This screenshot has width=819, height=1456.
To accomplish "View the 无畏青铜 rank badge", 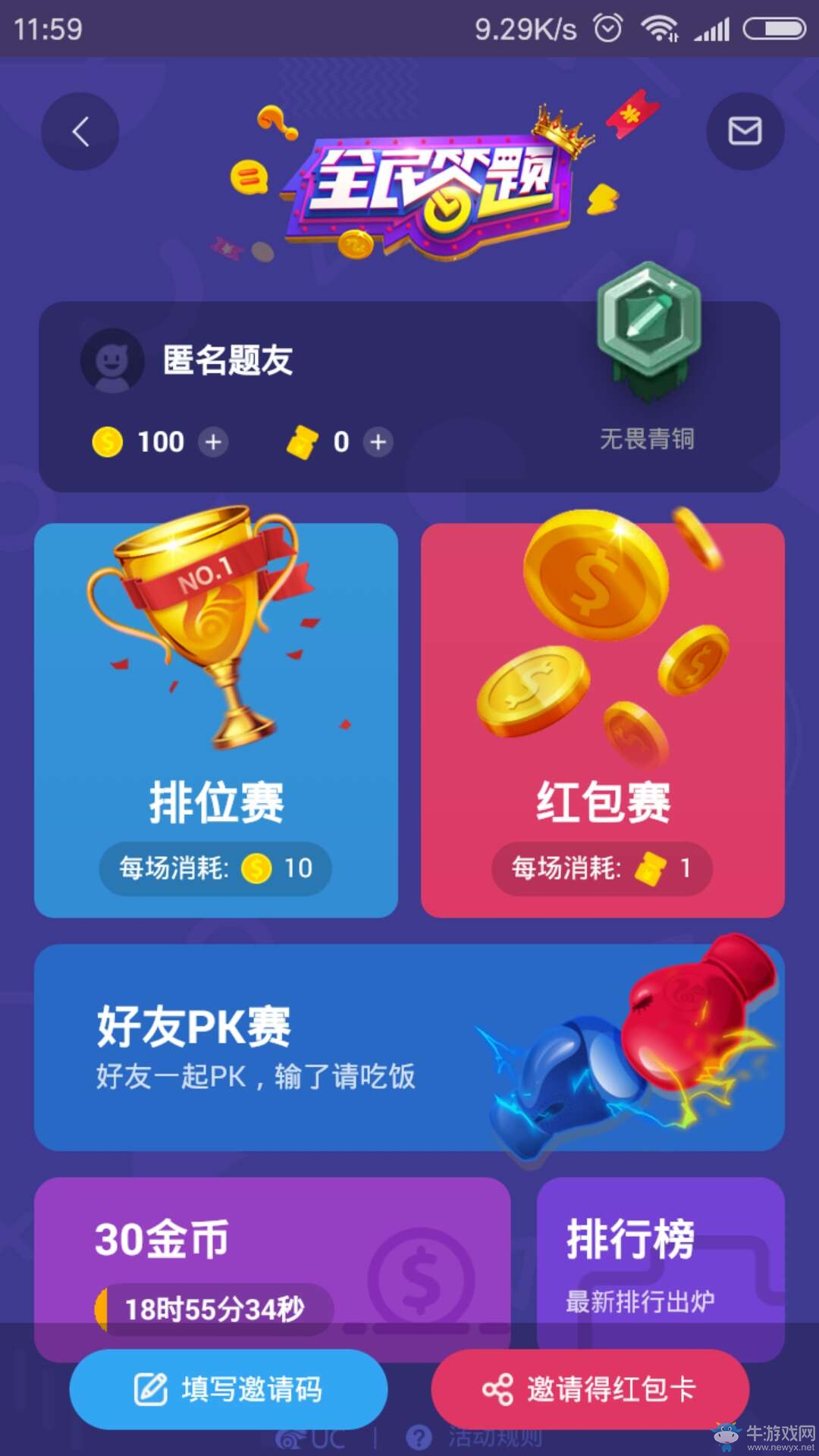I will coord(648,332).
